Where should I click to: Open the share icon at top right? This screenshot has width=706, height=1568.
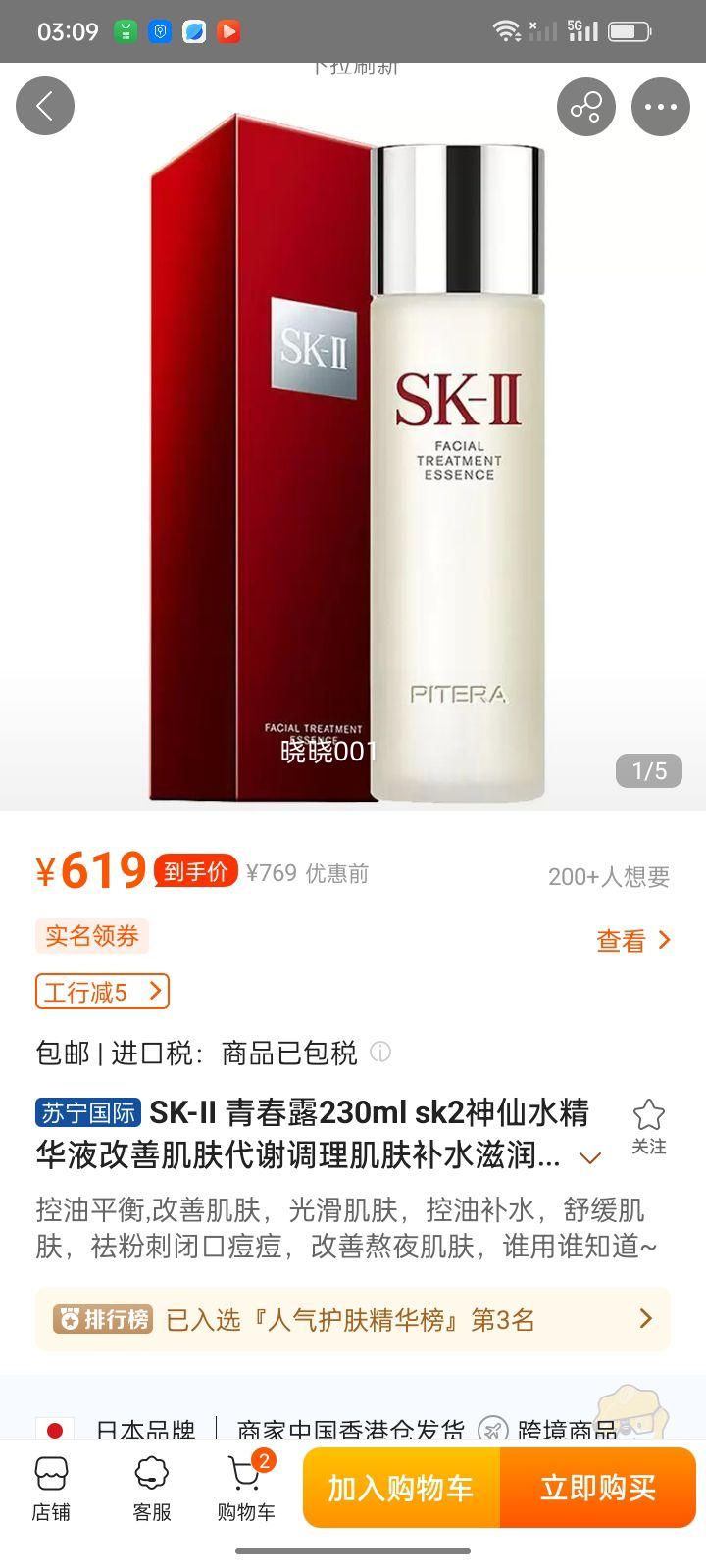585,106
